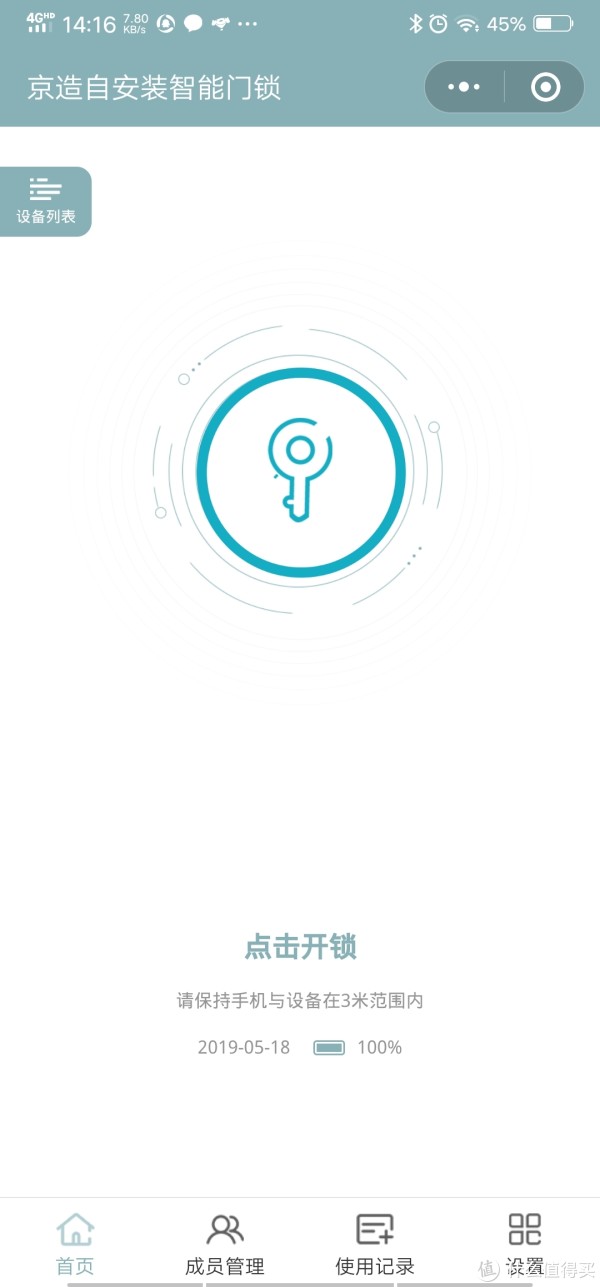Switch to the 首页 tab
The width and height of the screenshot is (600, 1287).
pos(75,1244)
